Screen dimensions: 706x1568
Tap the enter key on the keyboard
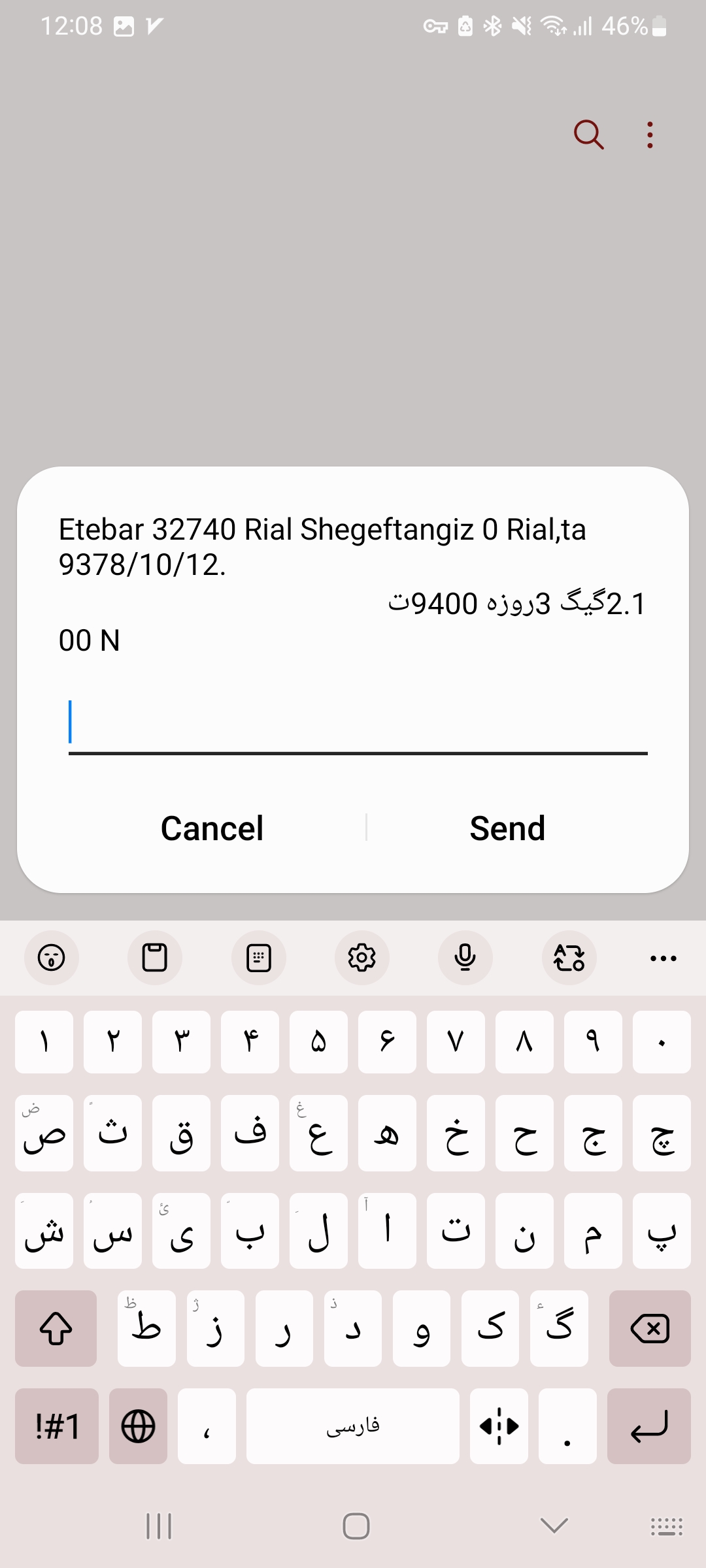click(x=648, y=1426)
